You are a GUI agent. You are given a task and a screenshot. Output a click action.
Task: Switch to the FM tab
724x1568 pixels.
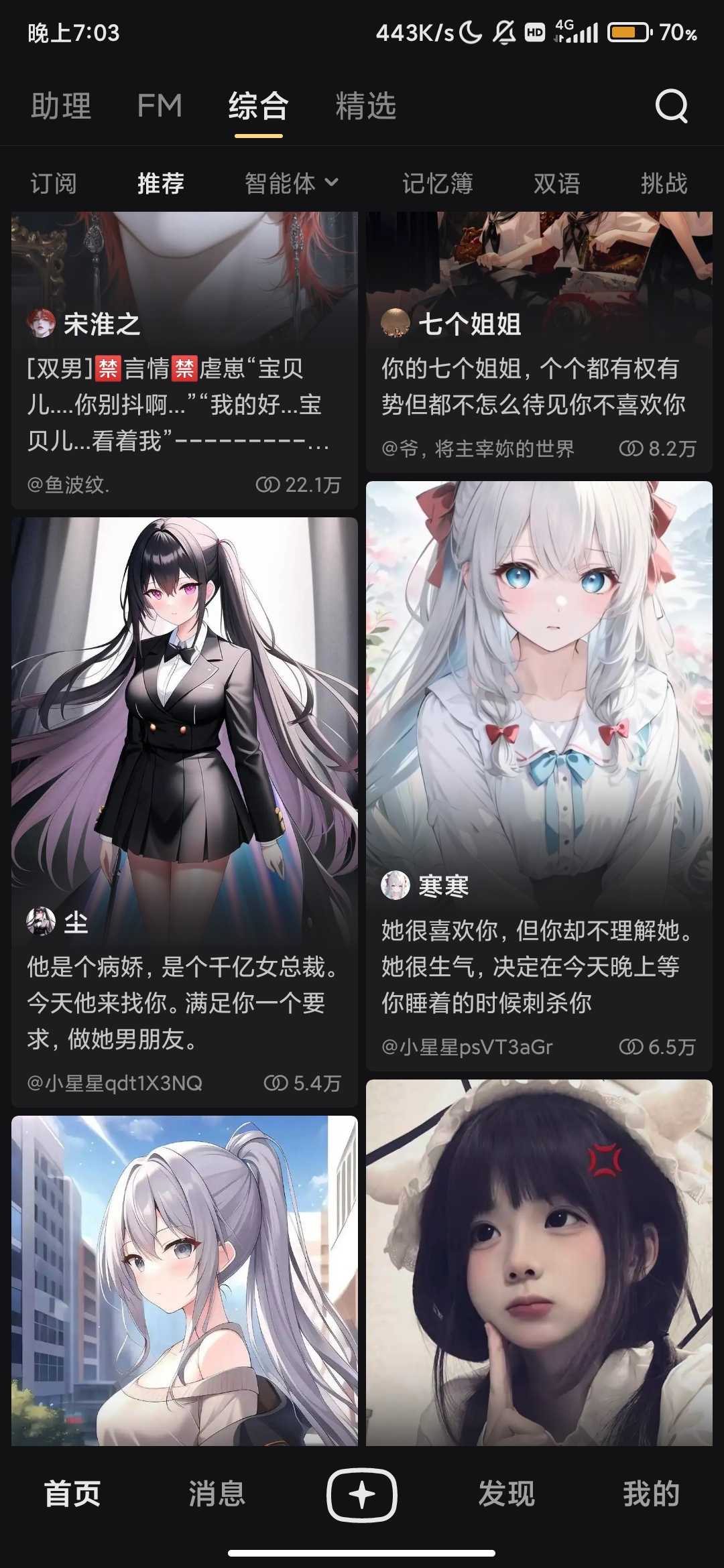[160, 106]
